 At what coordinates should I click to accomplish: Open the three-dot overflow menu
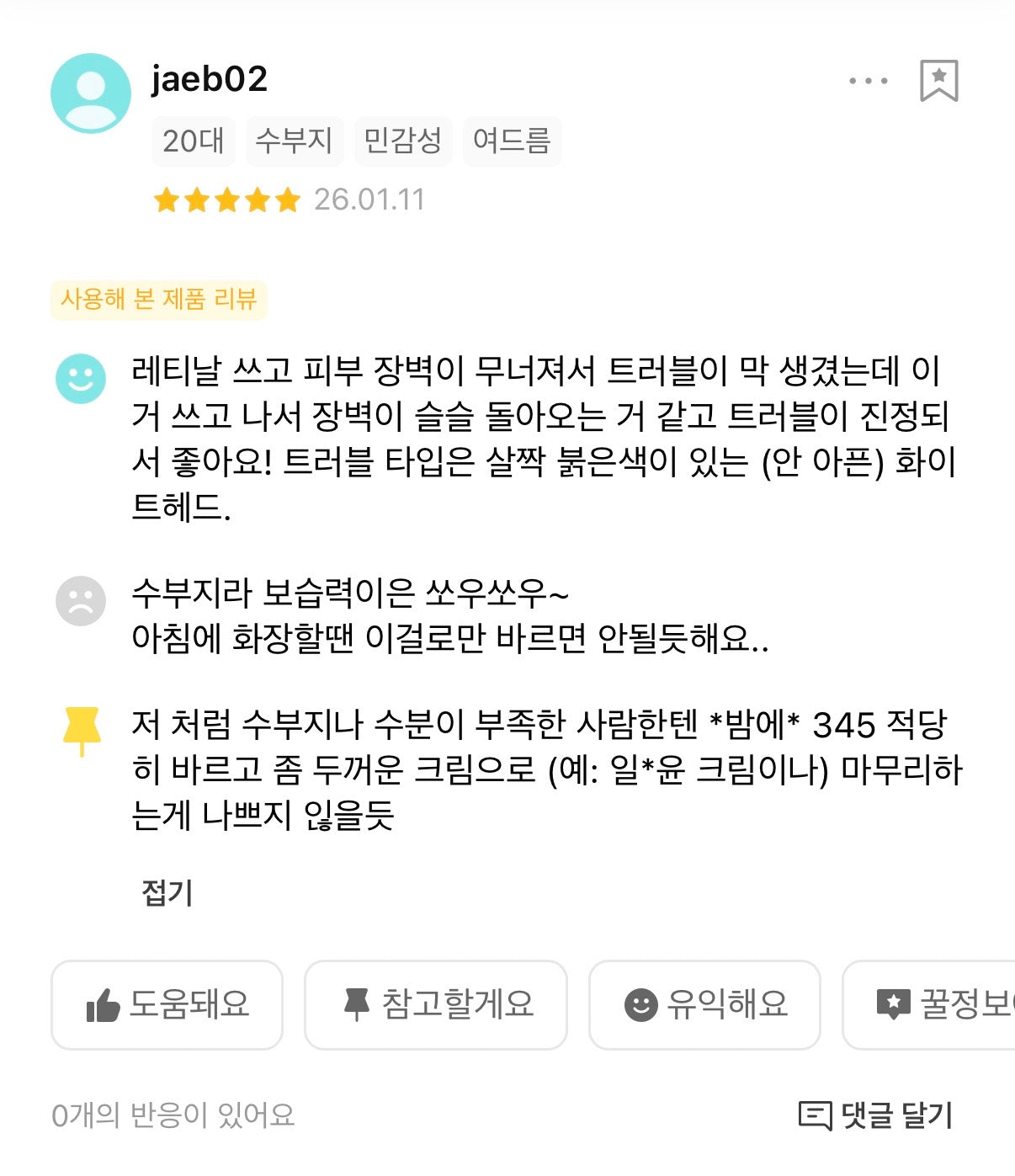[868, 81]
